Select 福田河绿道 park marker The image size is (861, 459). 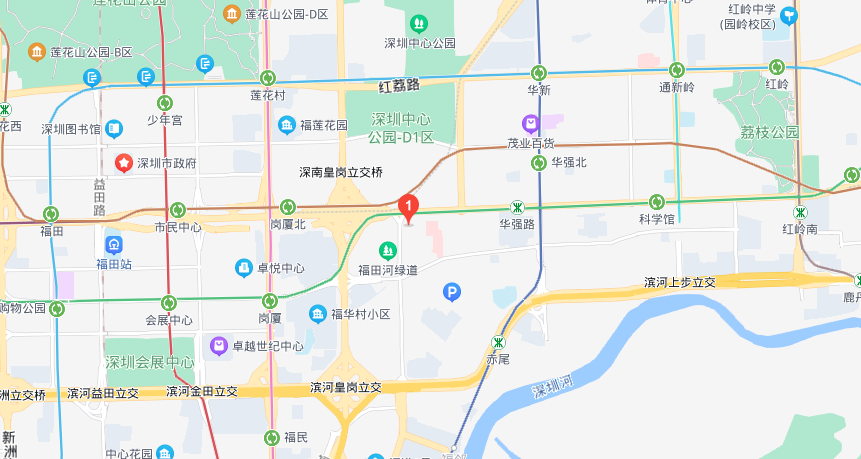386,250
